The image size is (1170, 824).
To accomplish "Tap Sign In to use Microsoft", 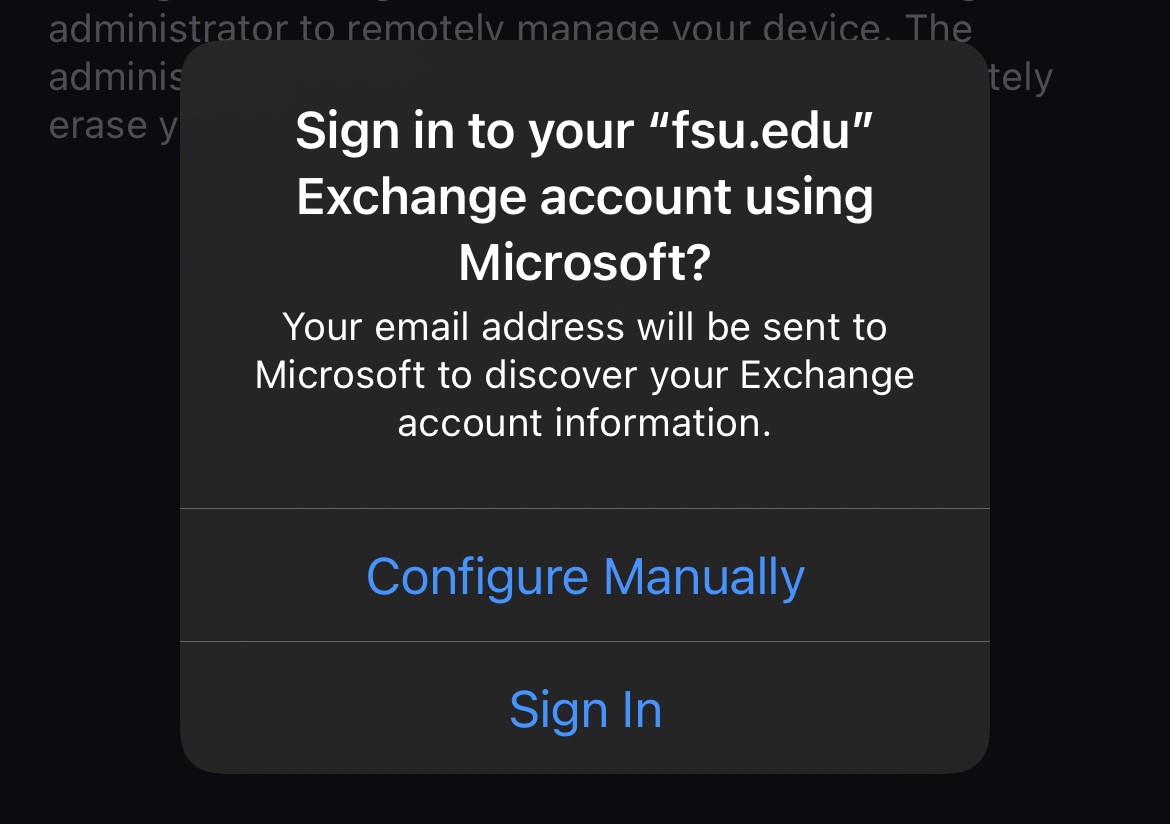I will [x=585, y=709].
